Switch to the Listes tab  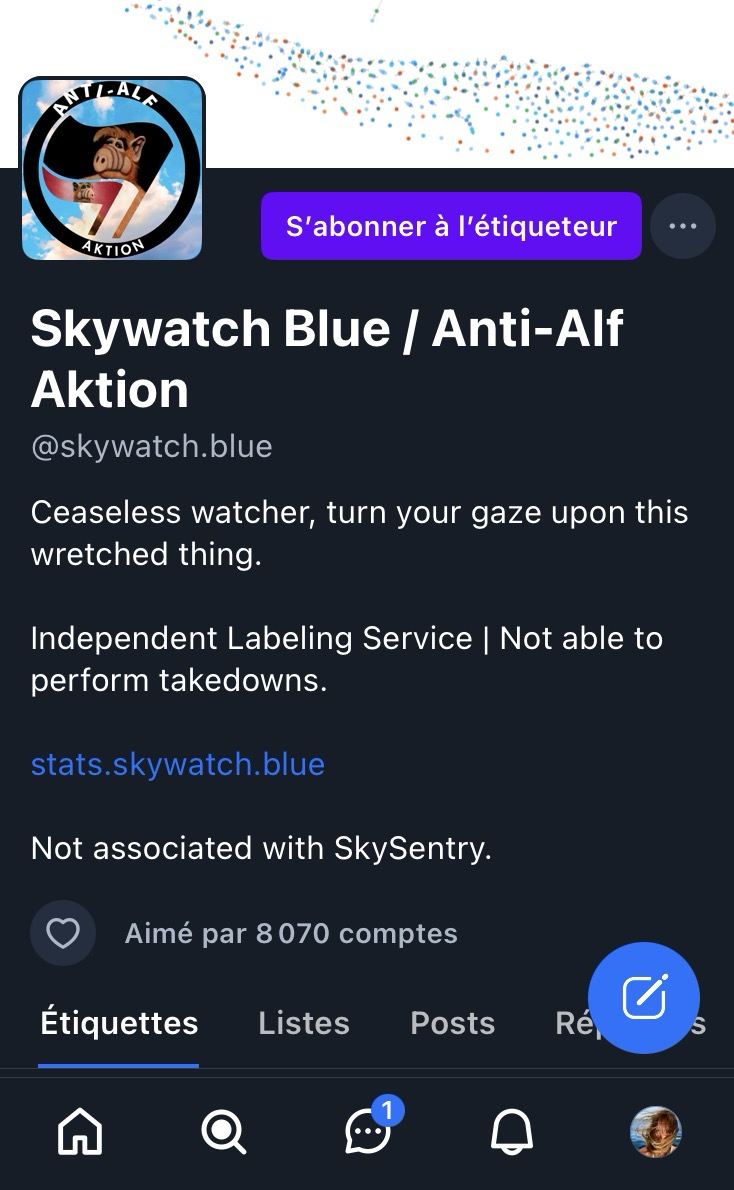point(304,1023)
